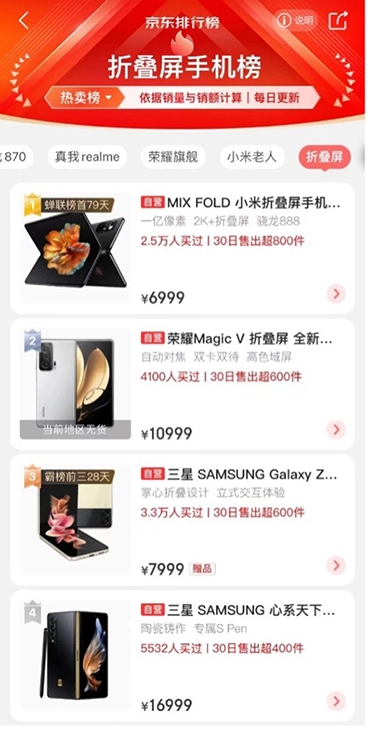The width and height of the screenshot is (368, 729).
Task: Switch to the 真我realme category chip
Action: pos(87,157)
